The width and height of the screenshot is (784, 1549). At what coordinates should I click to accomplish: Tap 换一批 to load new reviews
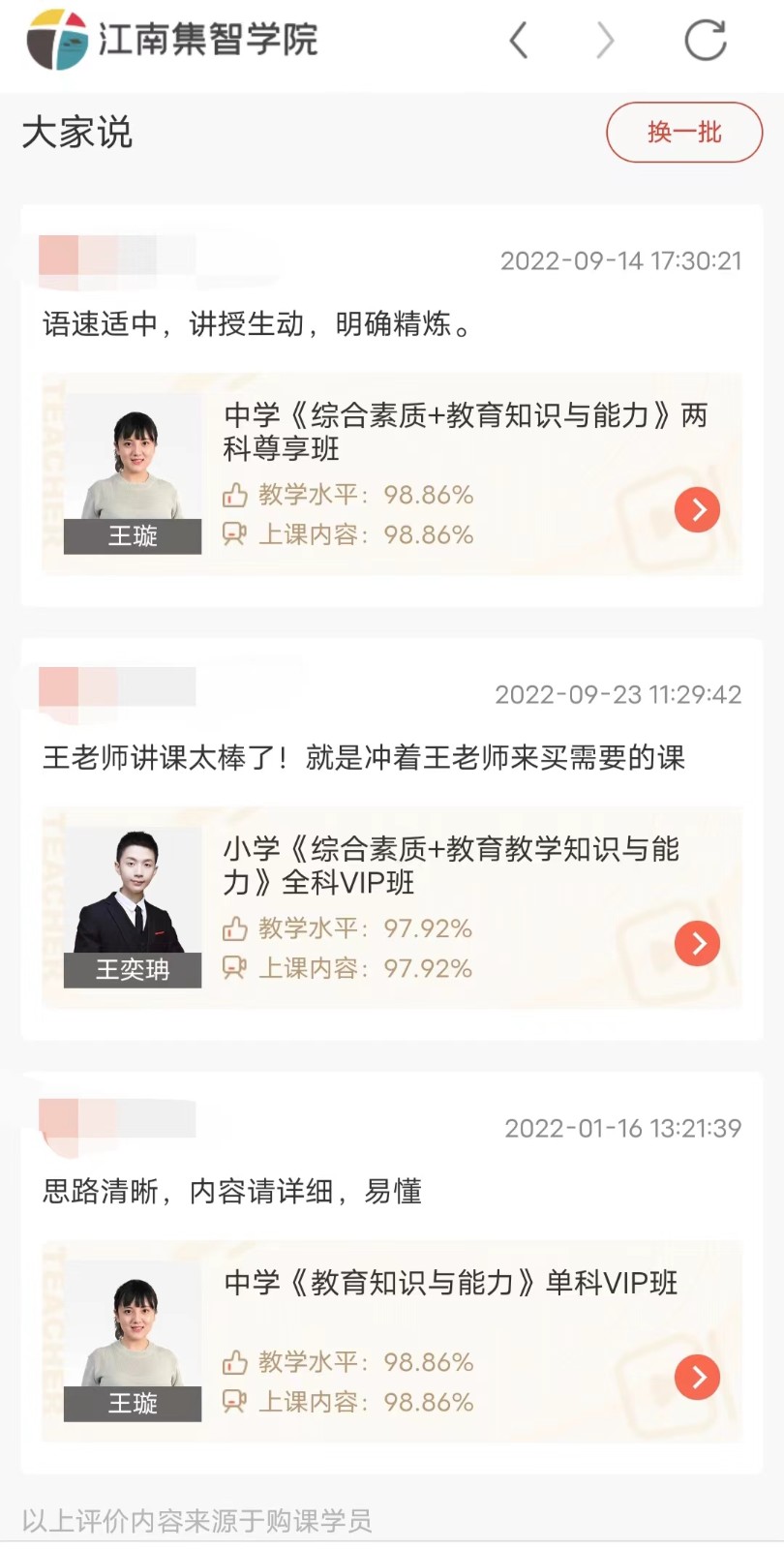684,133
